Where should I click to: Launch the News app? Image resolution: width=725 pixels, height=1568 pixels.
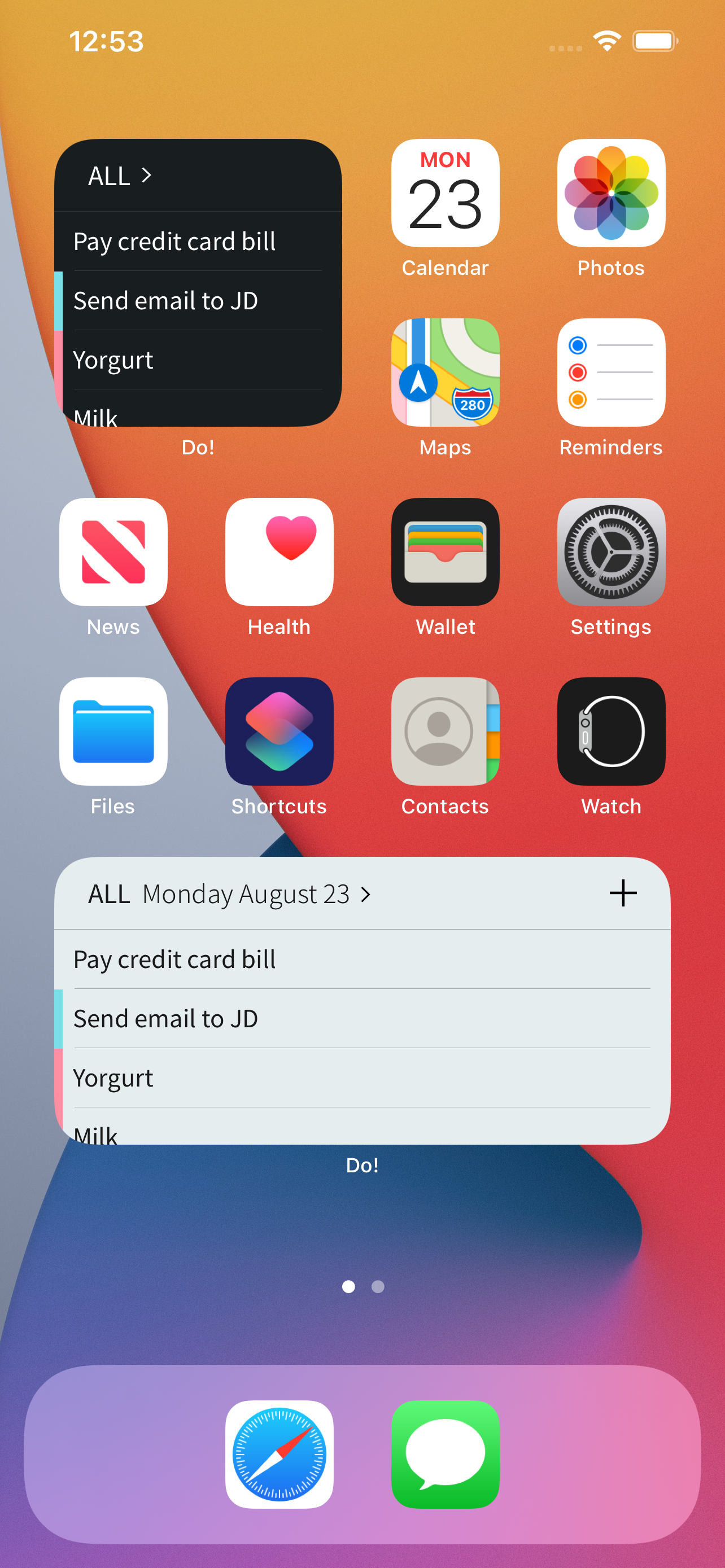click(113, 551)
